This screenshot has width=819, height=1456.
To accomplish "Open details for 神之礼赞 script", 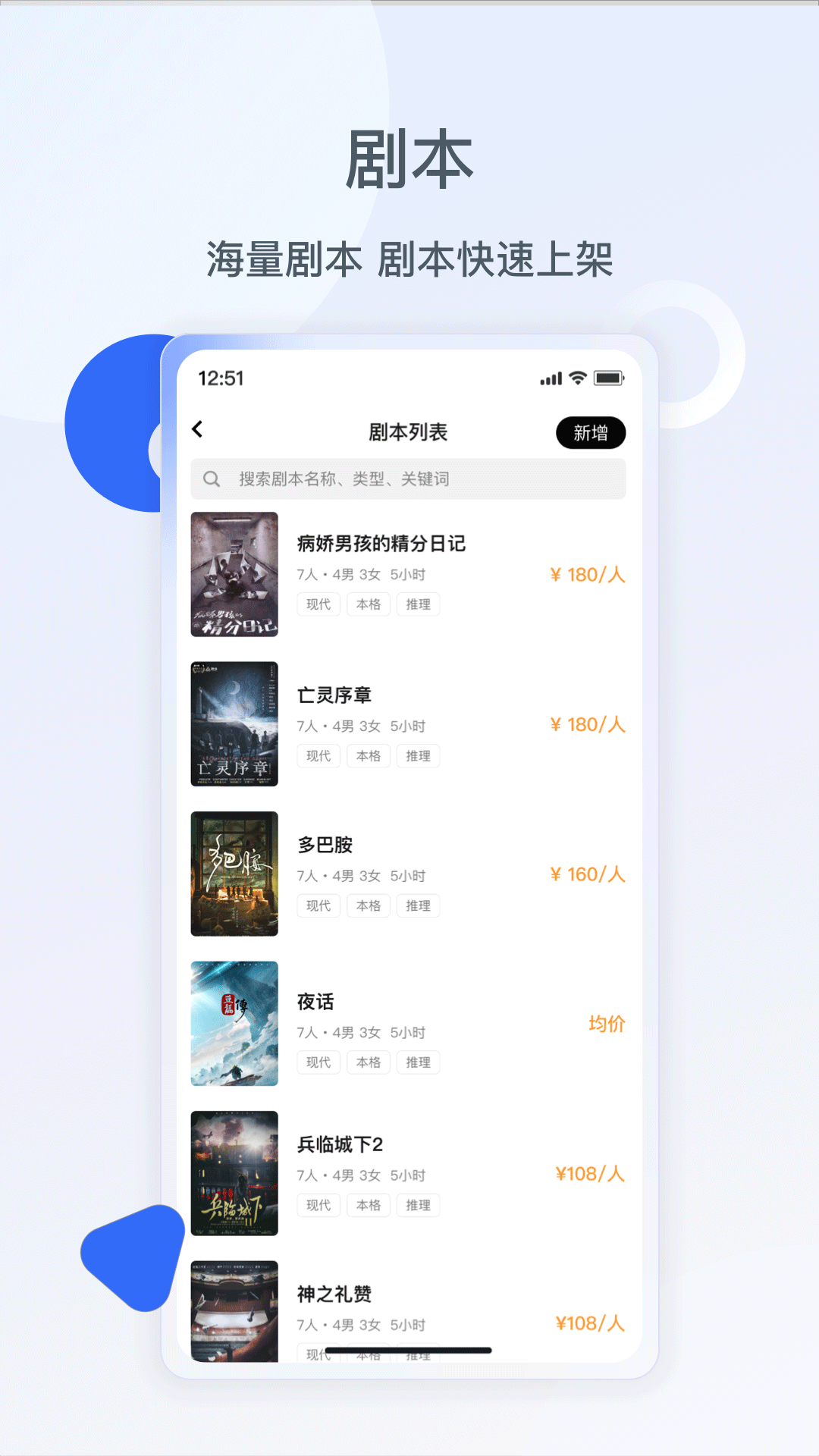I will click(336, 1294).
